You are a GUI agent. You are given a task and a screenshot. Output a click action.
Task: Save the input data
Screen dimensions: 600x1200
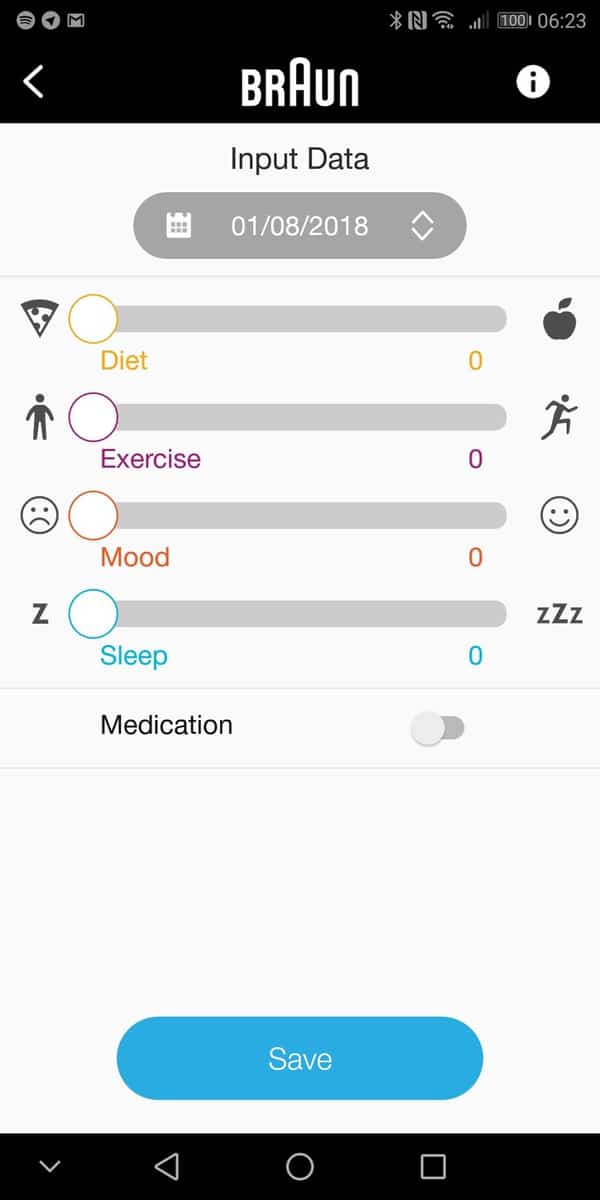[x=300, y=1058]
